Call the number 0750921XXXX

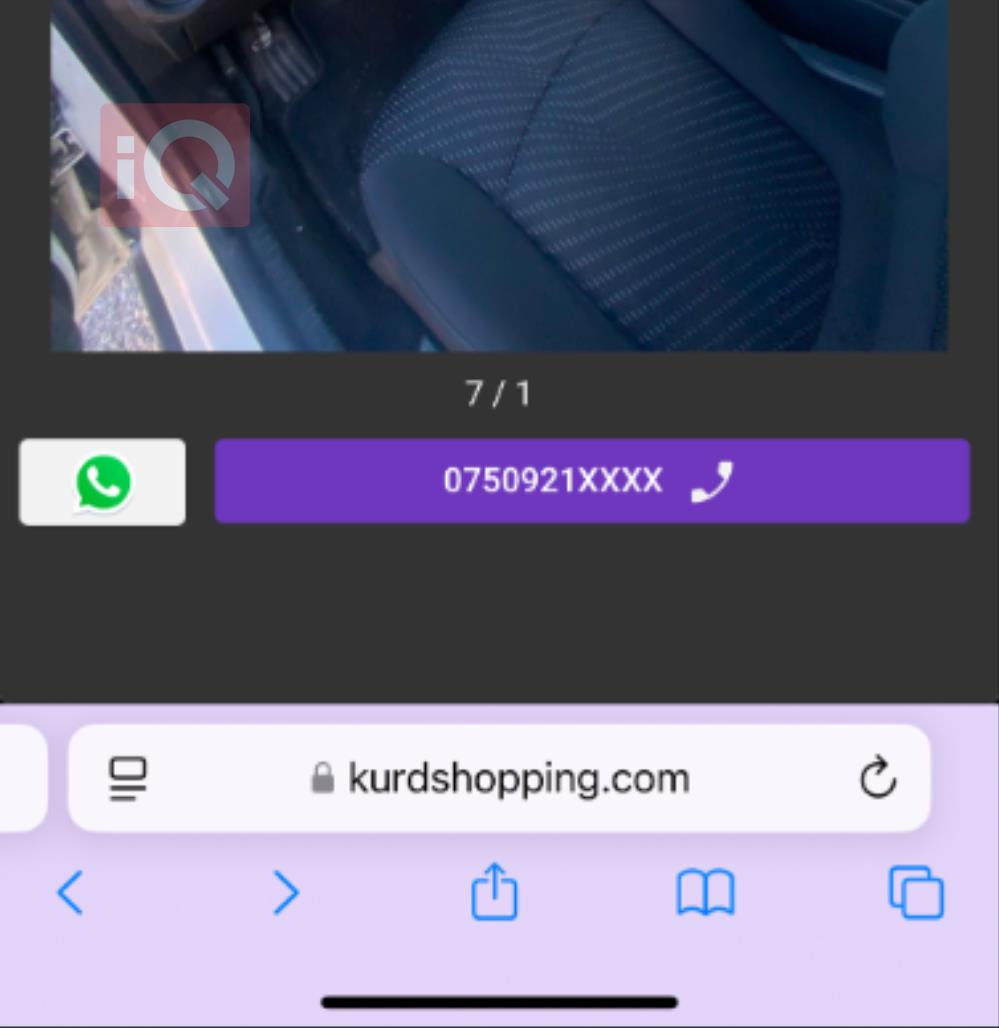click(x=592, y=481)
